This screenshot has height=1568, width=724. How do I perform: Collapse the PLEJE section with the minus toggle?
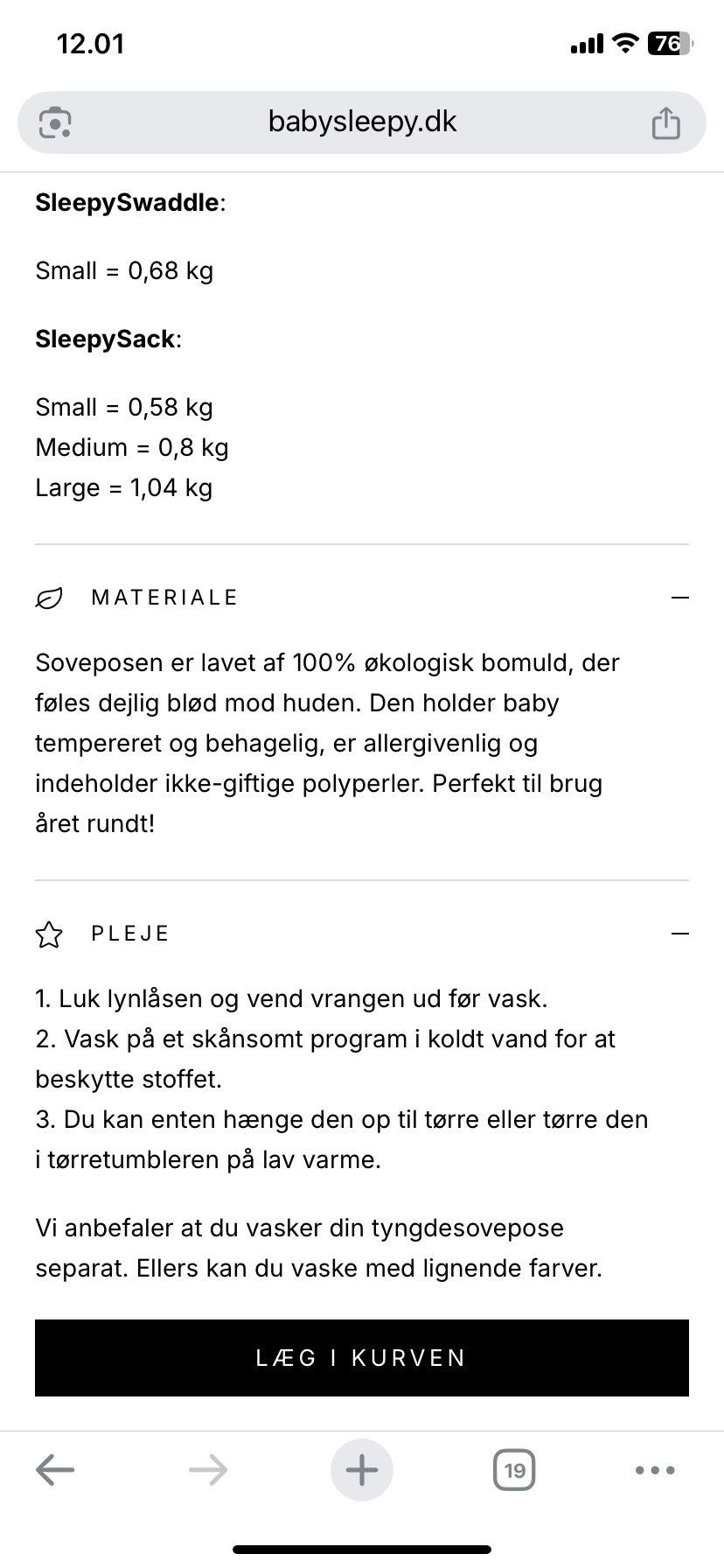point(679,933)
